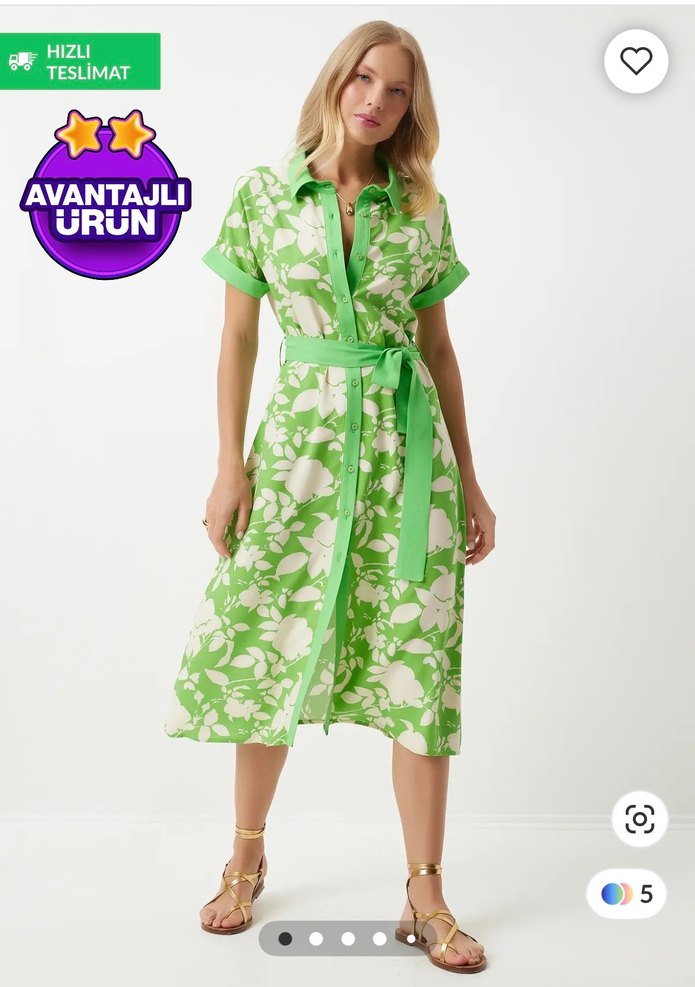Open the 5 color options

[x=626, y=893]
